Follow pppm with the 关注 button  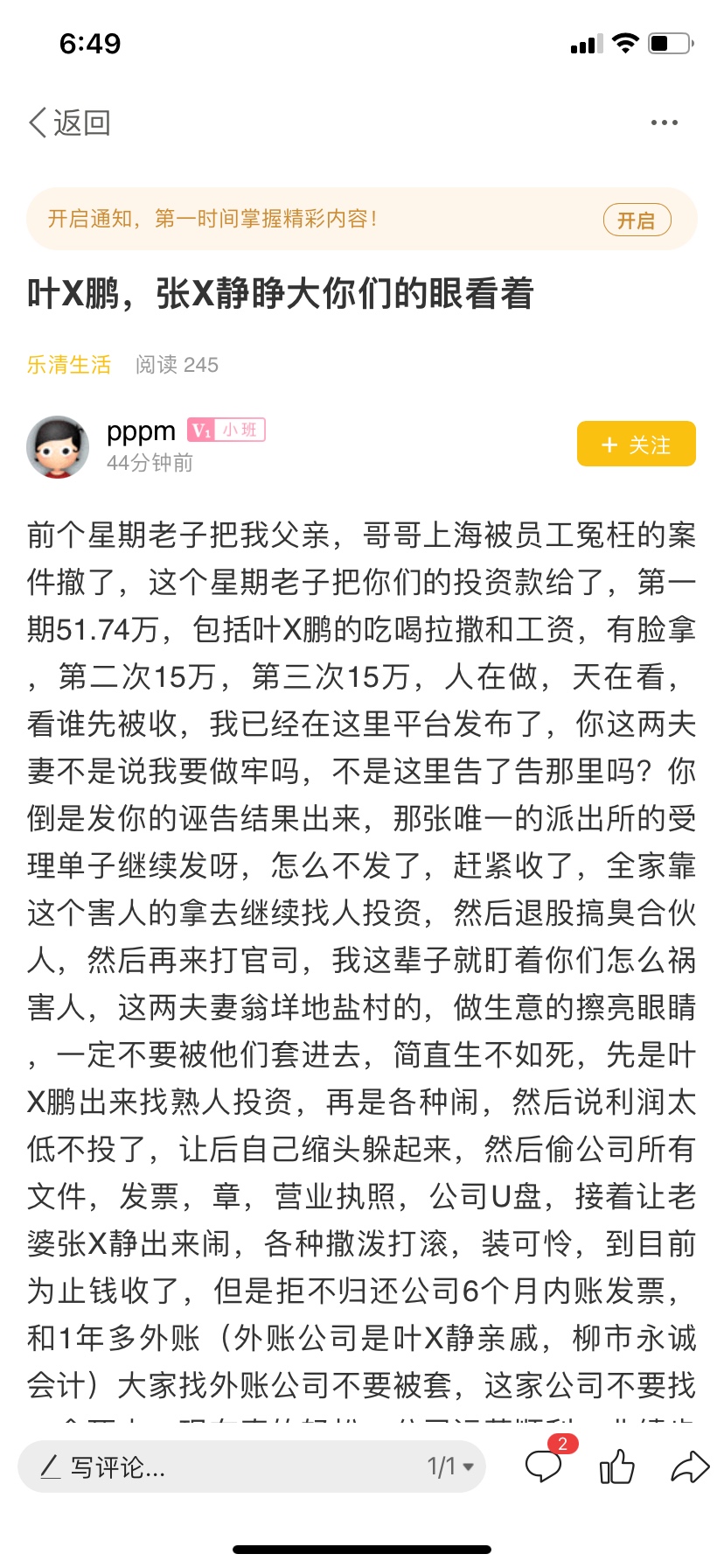636,444
